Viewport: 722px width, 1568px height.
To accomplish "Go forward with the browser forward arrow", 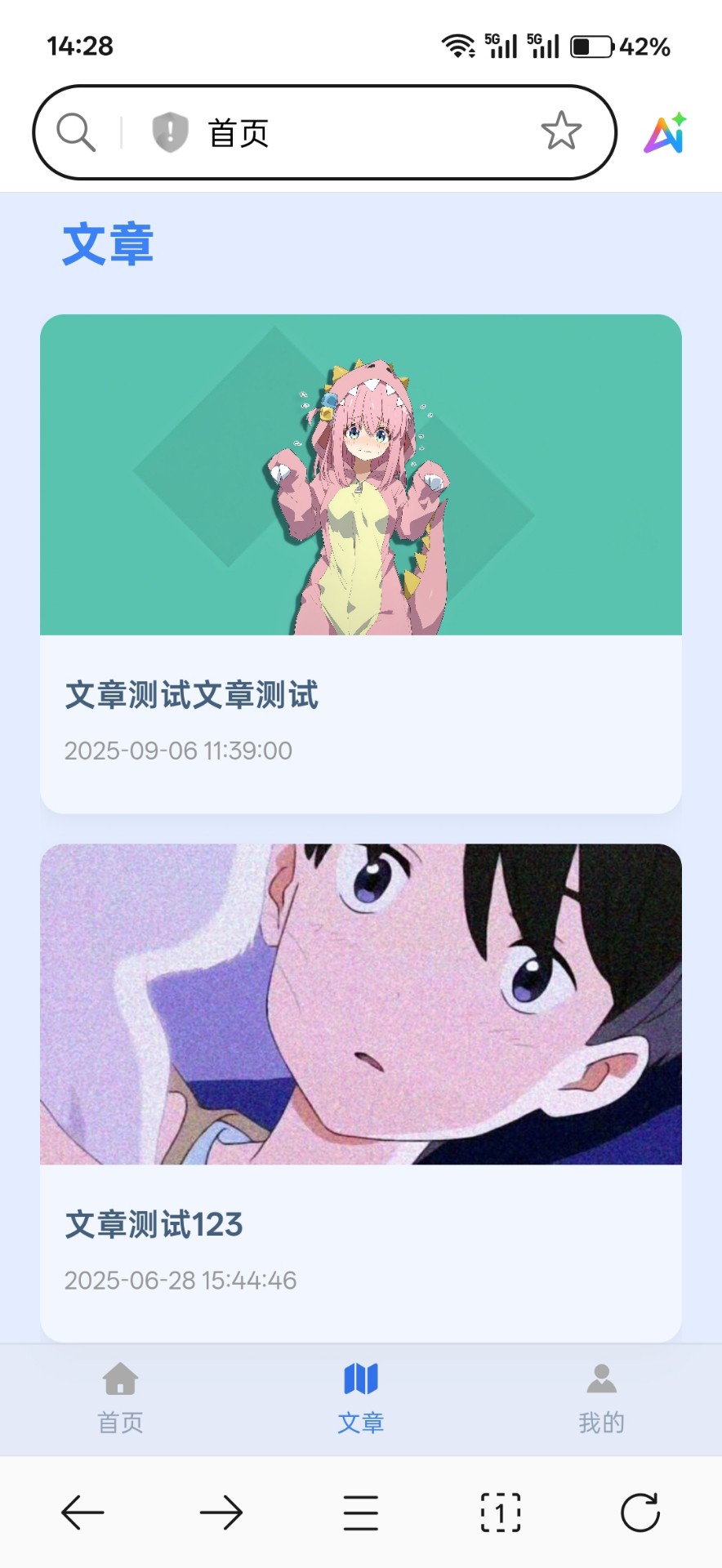I will pyautogui.click(x=221, y=1512).
